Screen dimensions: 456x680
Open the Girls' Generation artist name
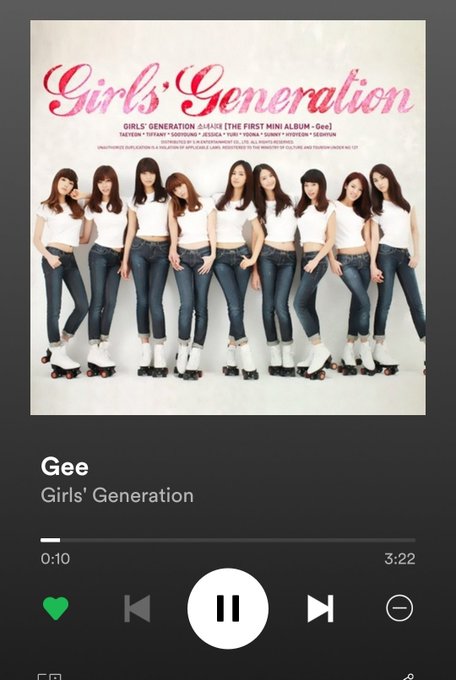tap(117, 495)
